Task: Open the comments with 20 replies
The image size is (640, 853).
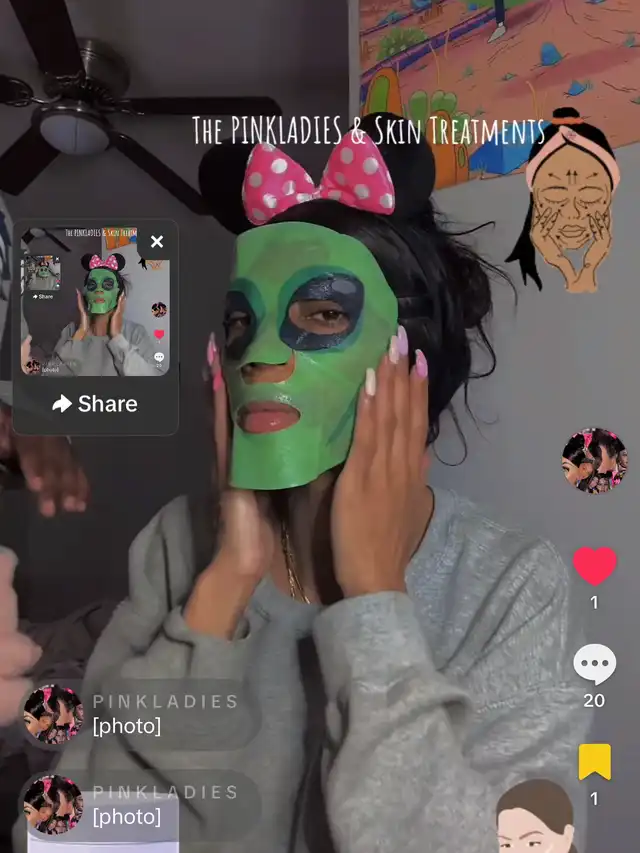Action: (594, 664)
